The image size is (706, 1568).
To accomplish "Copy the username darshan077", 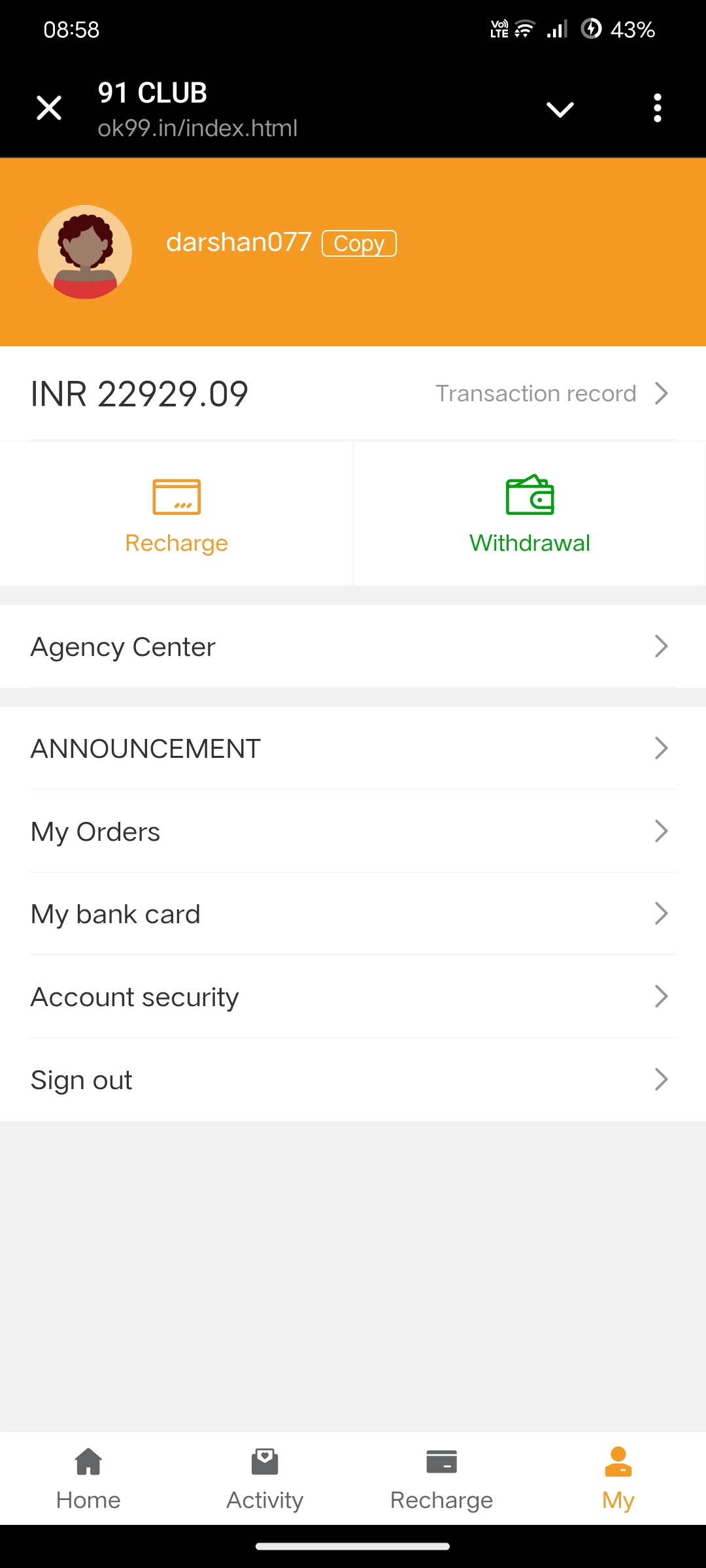I will [x=359, y=244].
